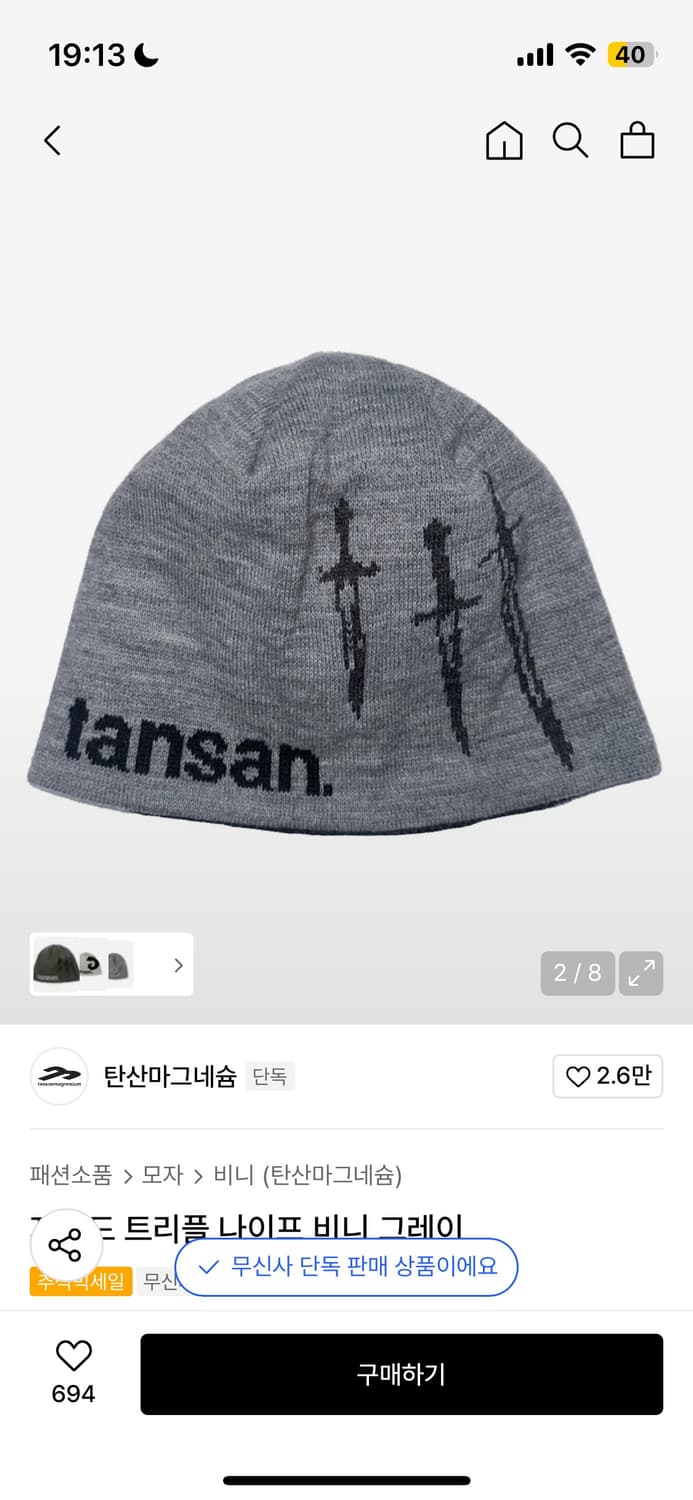This screenshot has height=1500, width=693.
Task: Open 비니 (탄산마그네슘) breadcrumb
Action: tap(308, 1175)
